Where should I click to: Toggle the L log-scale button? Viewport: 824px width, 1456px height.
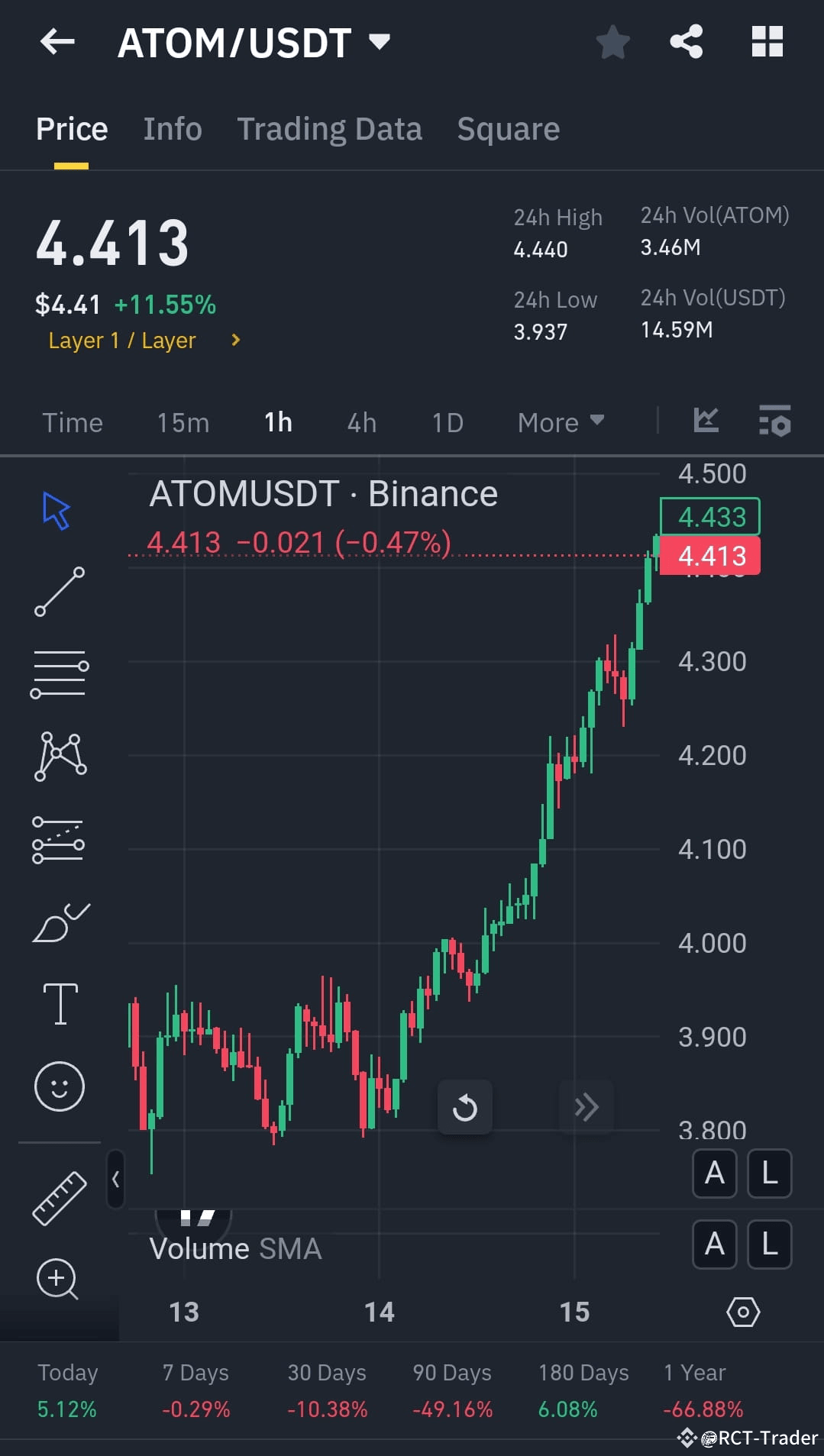click(x=769, y=1174)
